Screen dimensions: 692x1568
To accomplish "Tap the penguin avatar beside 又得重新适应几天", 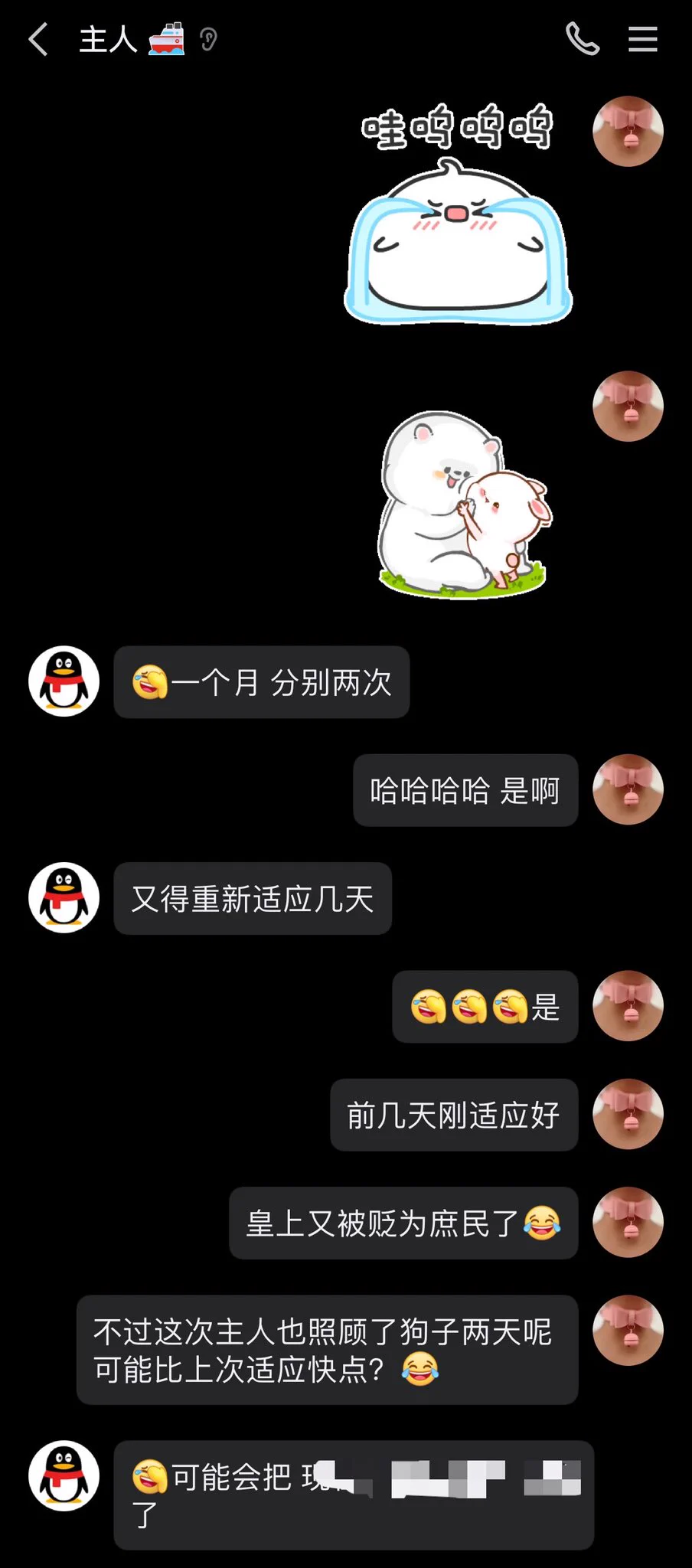I will (64, 897).
